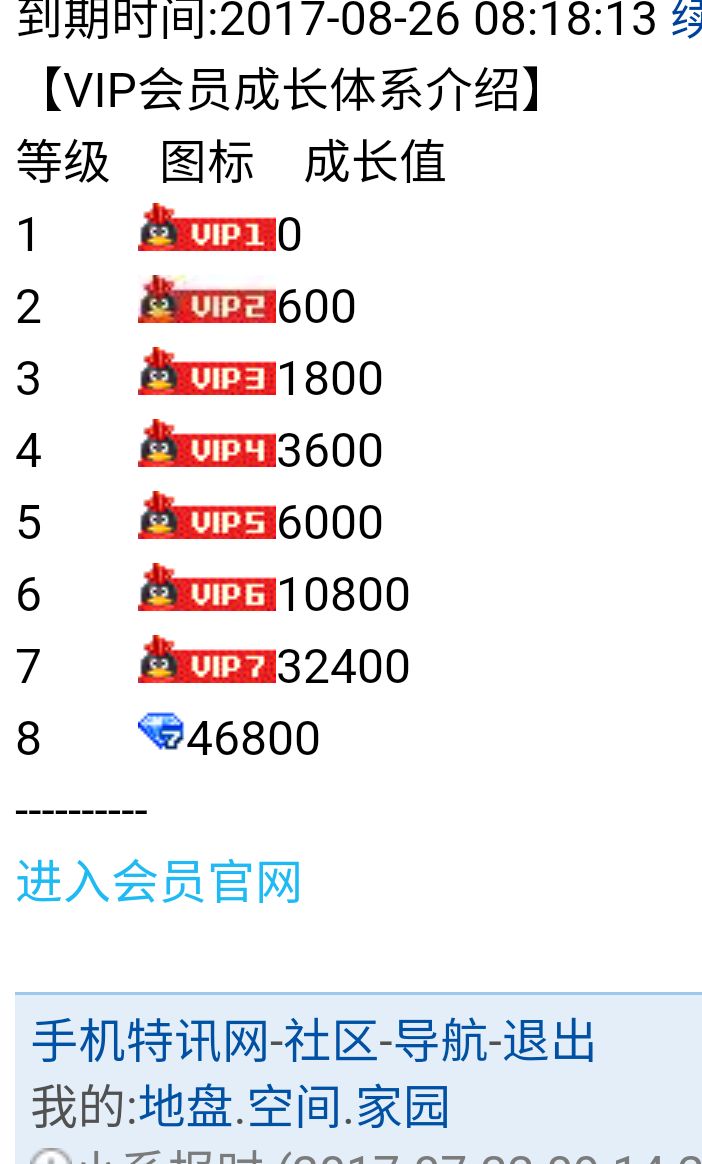The image size is (702, 1164).
Task: Open my 地盘 link
Action: (x=185, y=1107)
